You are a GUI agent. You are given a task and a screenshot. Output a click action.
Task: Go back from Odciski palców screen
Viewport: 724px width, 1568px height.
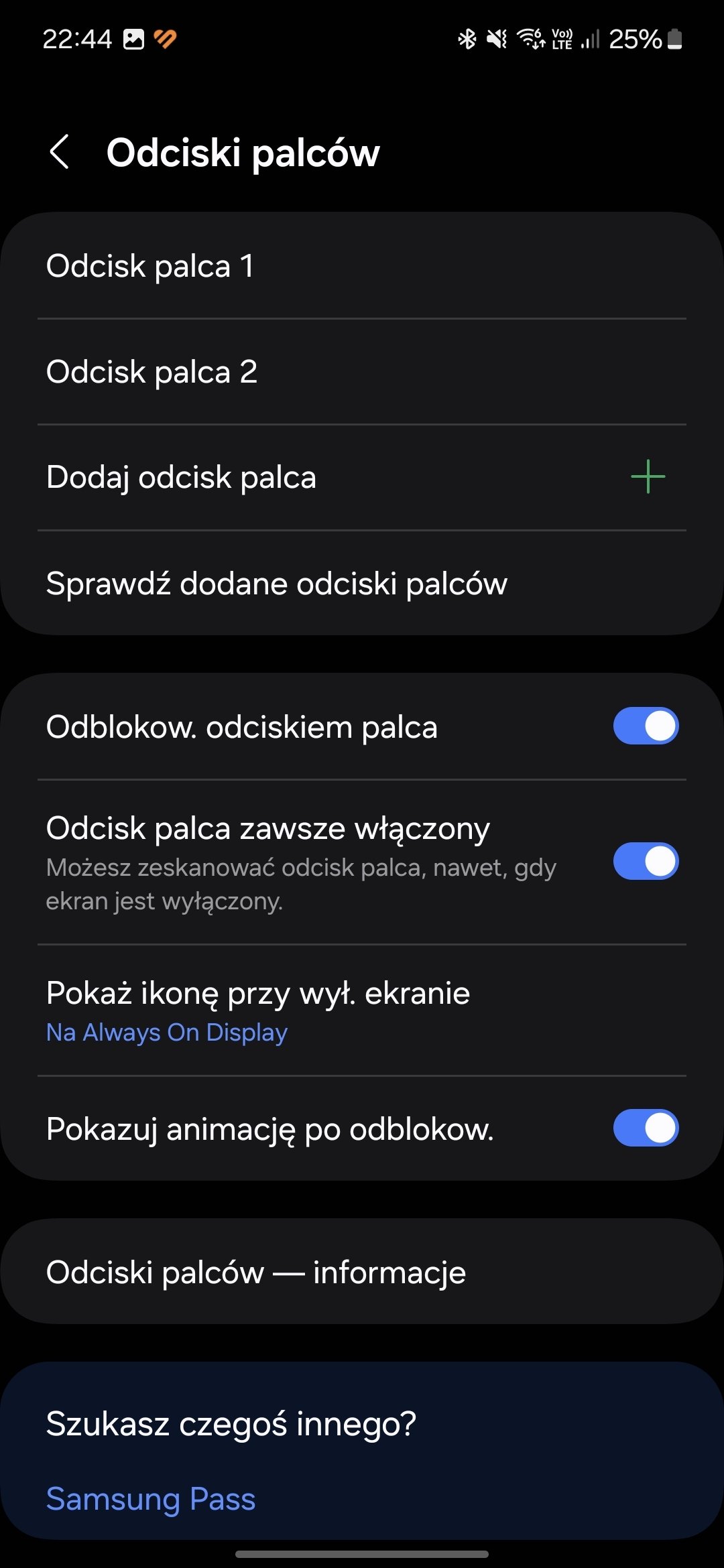click(x=60, y=152)
